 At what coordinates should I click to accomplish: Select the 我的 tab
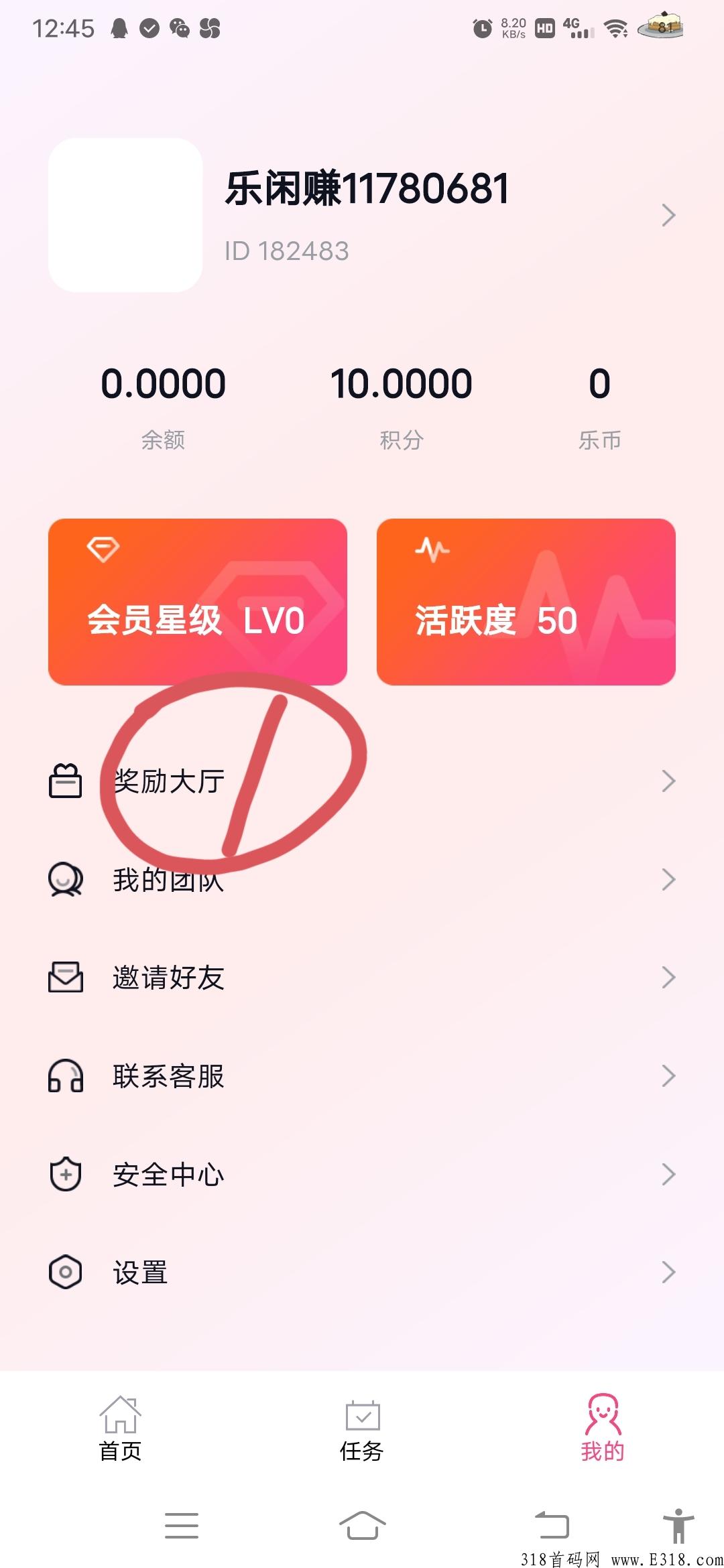603,1429
